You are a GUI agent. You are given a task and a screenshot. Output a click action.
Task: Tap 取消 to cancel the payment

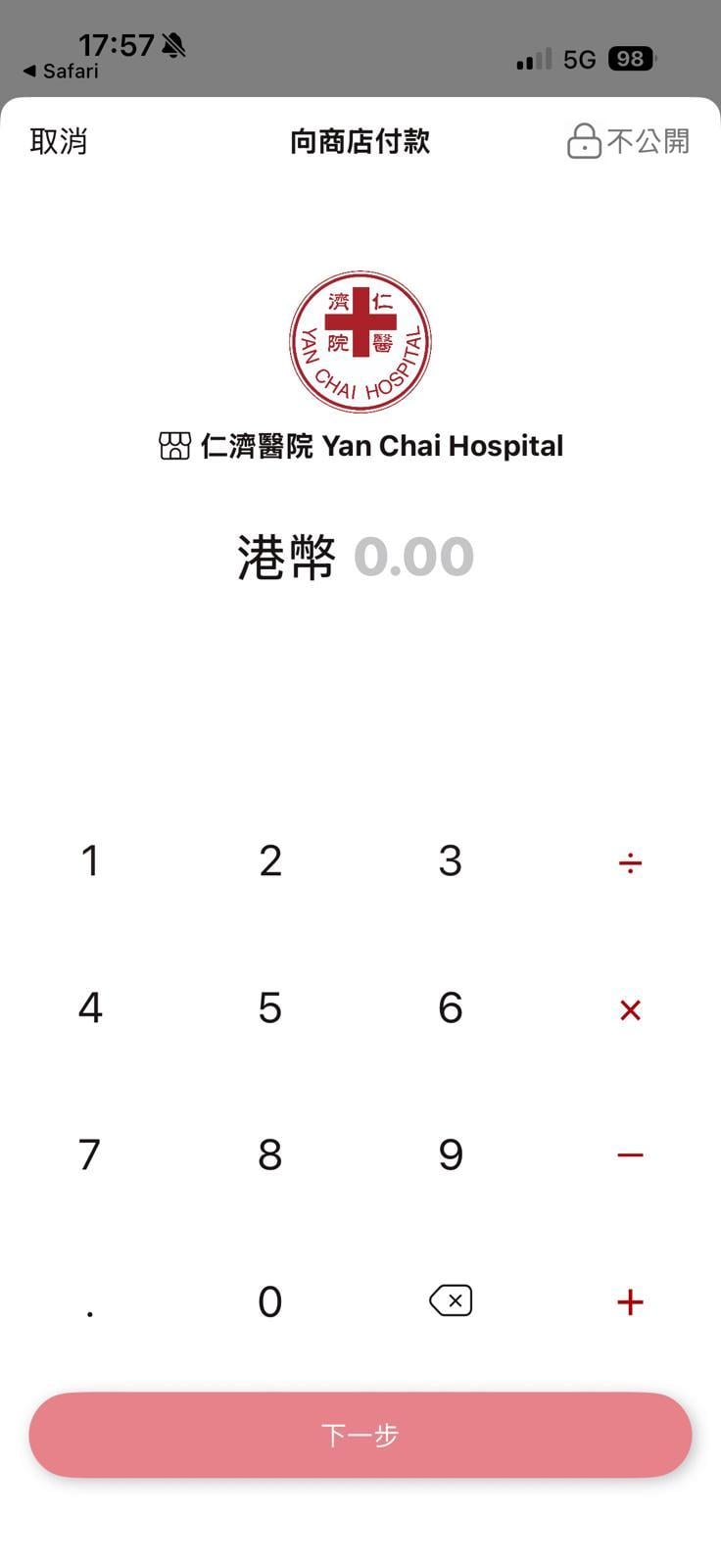(x=59, y=141)
